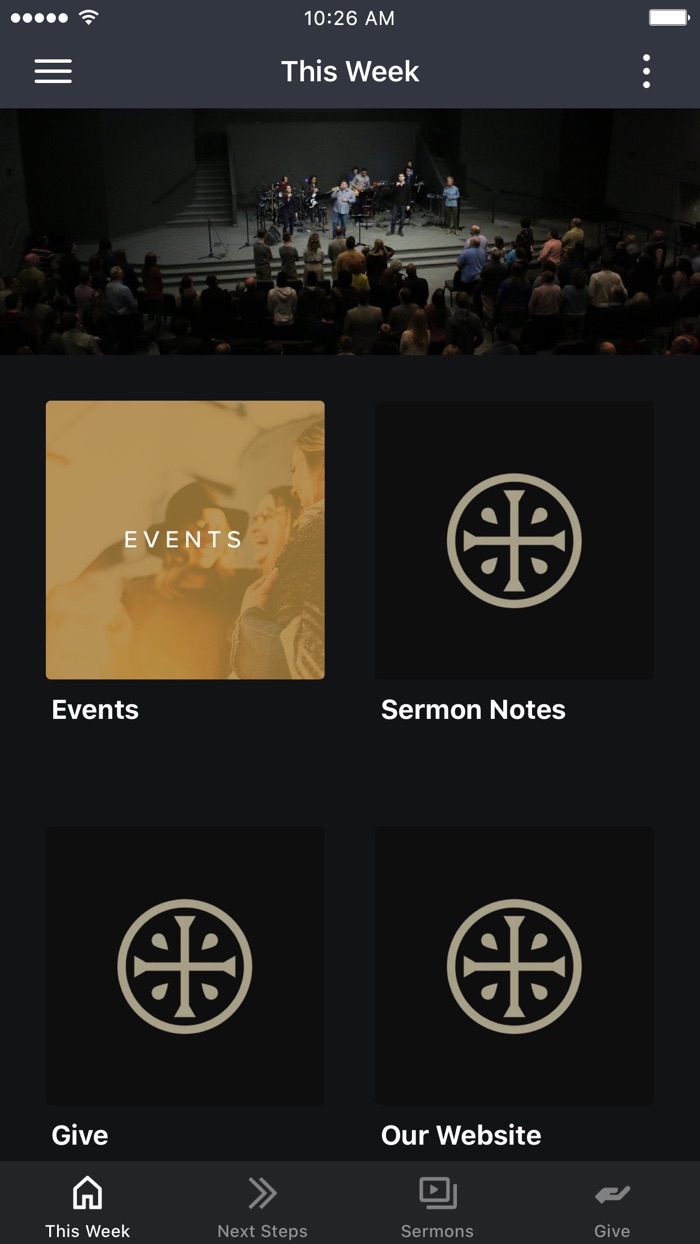Open the three-dot overflow menu
This screenshot has height=1244, width=700.
pyautogui.click(x=647, y=71)
